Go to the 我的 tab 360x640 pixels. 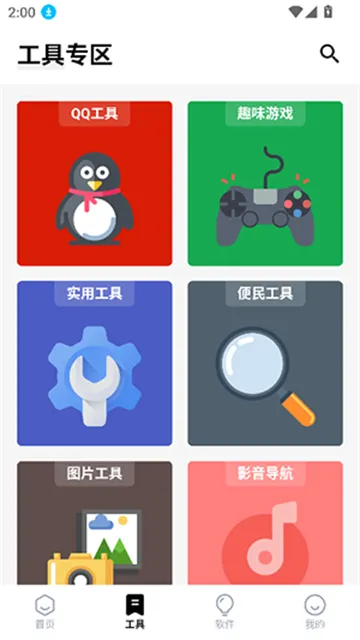(315, 611)
